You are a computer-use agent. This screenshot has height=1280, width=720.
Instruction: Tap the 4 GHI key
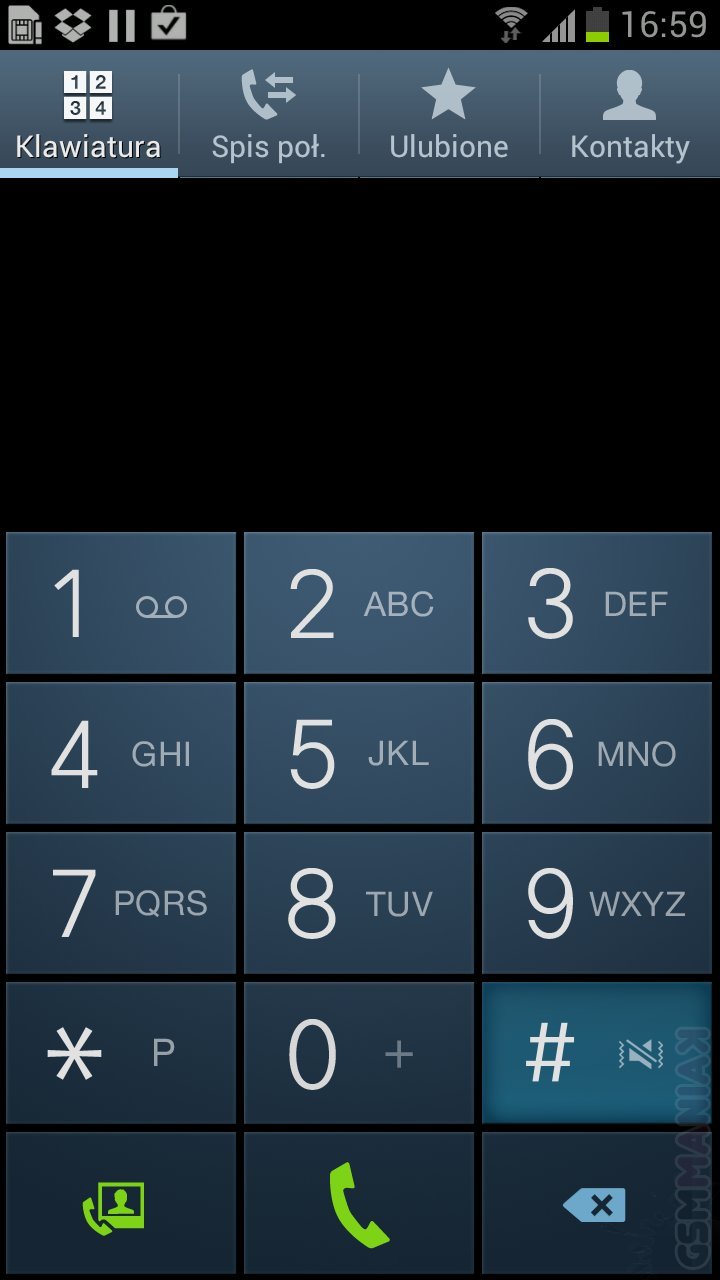(121, 753)
